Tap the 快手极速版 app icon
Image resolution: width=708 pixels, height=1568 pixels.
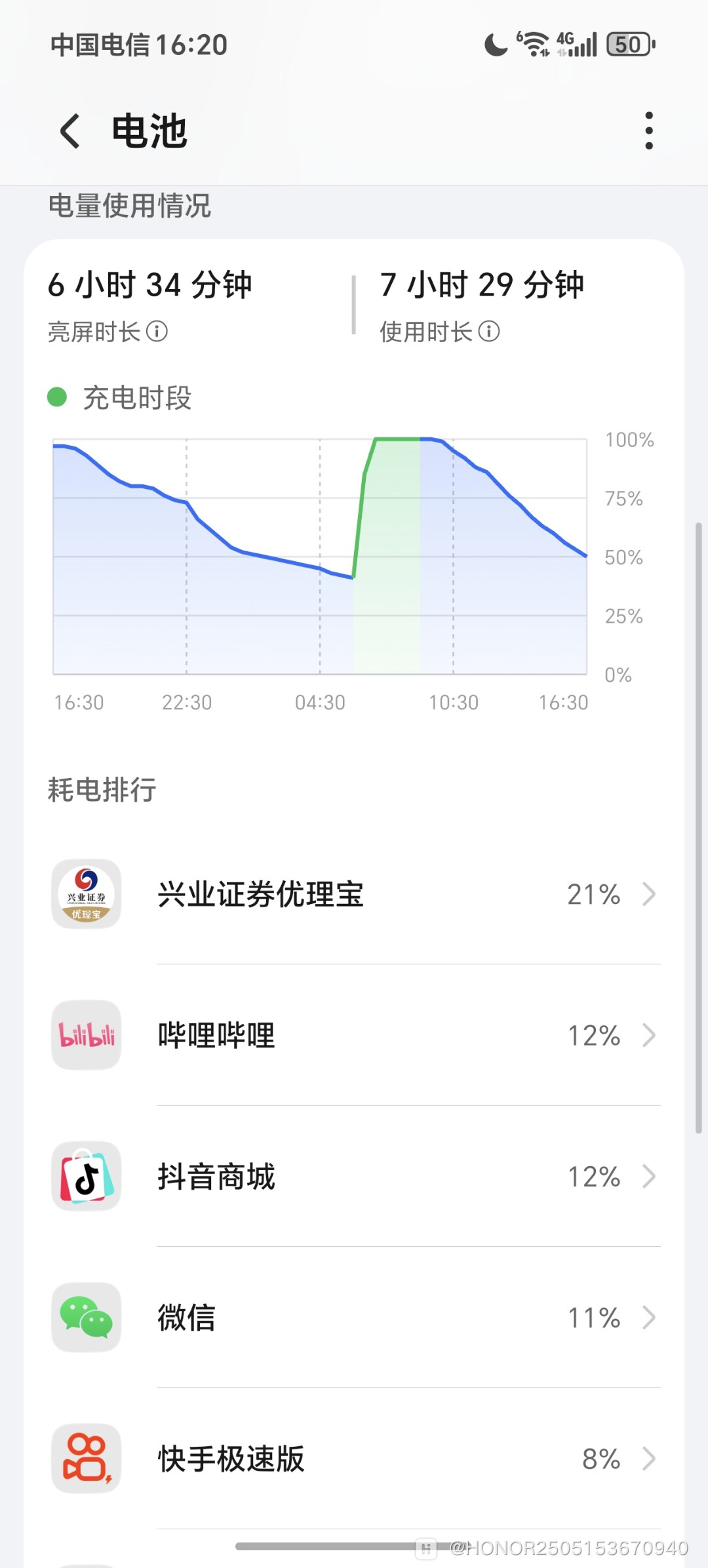pyautogui.click(x=85, y=1459)
